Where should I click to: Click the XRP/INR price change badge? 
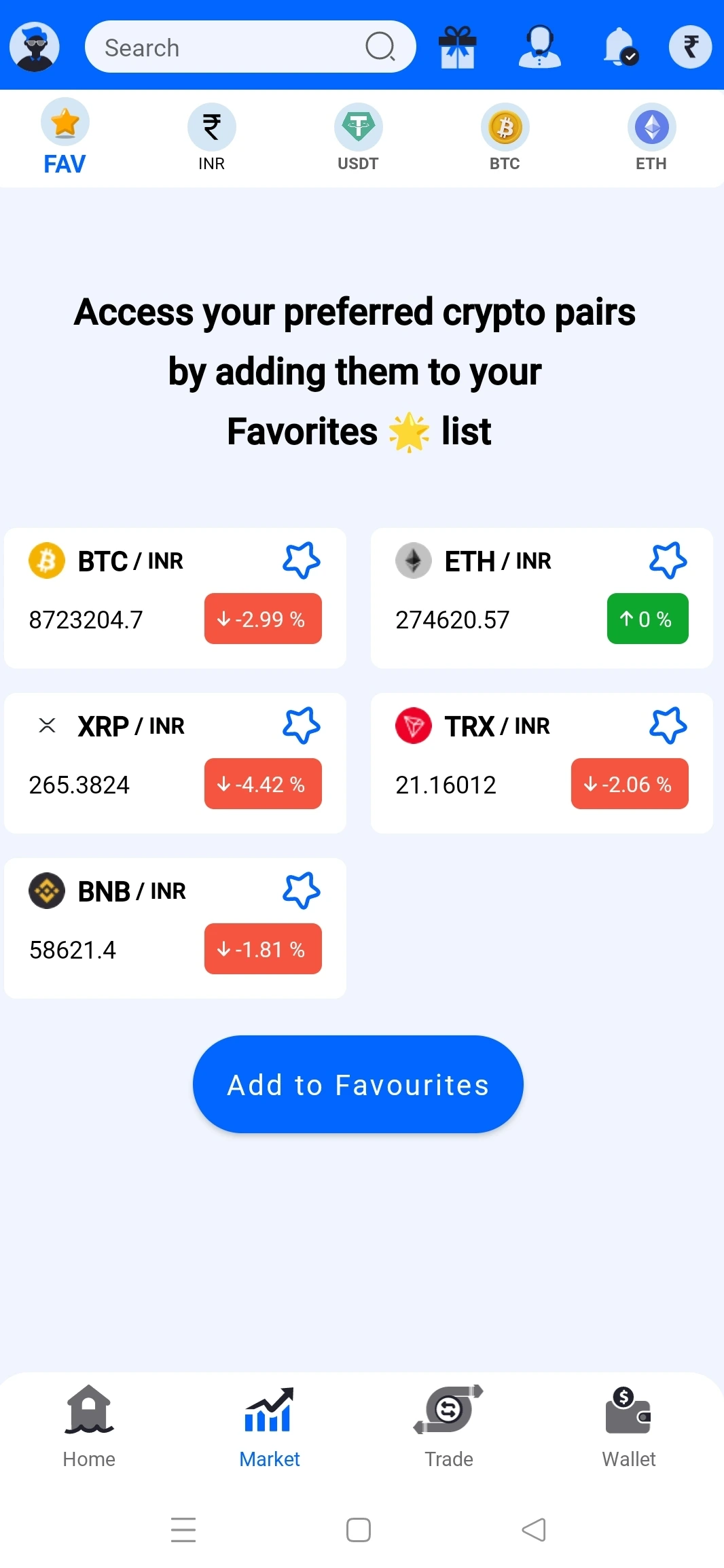(262, 784)
